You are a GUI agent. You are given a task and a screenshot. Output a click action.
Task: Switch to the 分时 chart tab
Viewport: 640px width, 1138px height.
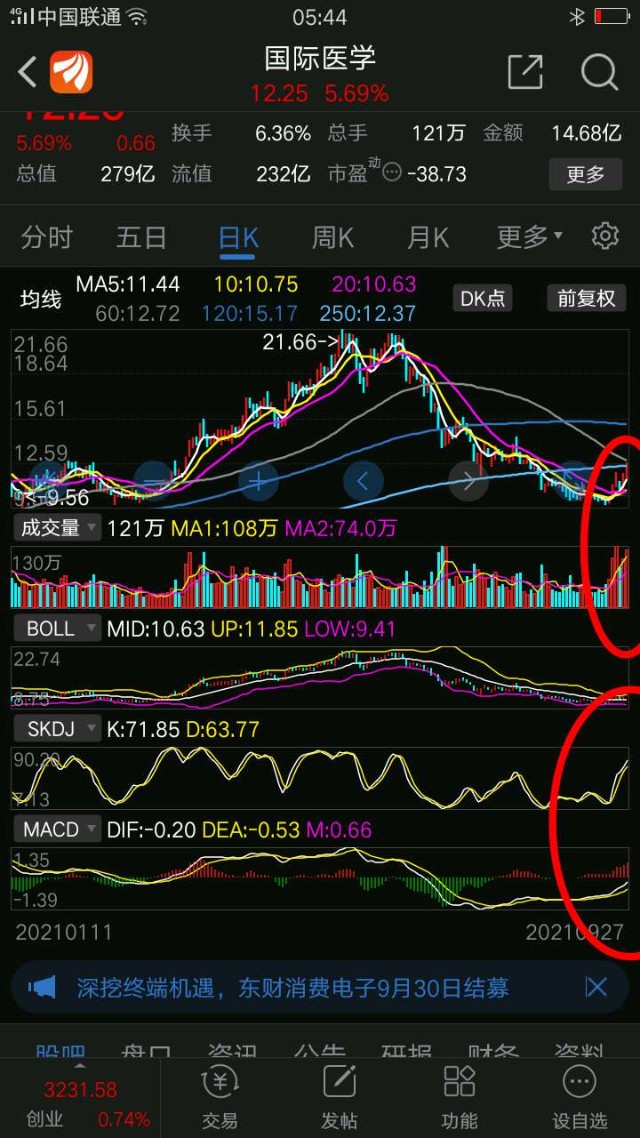coord(46,237)
